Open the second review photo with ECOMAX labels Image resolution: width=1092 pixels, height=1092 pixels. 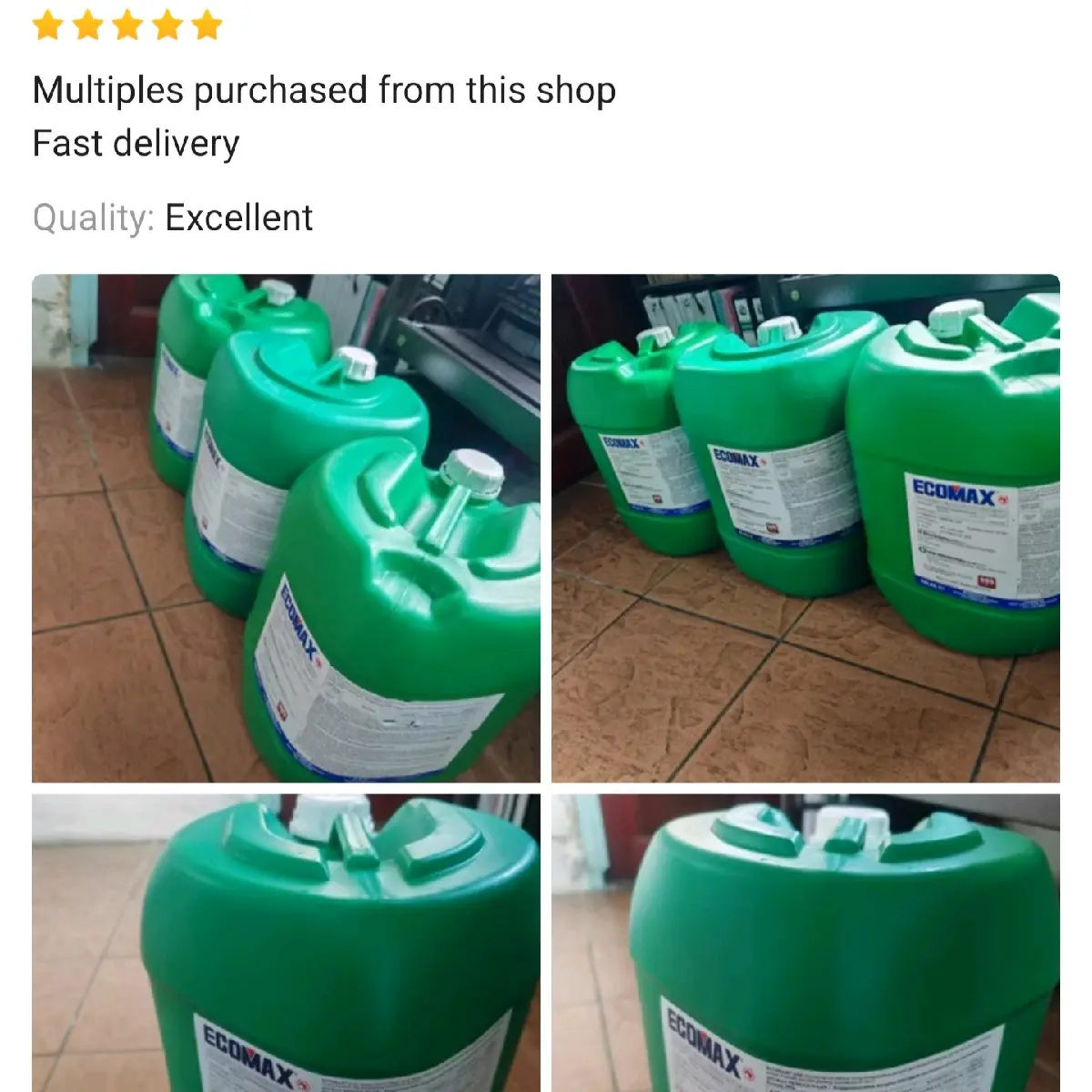click(x=805, y=528)
